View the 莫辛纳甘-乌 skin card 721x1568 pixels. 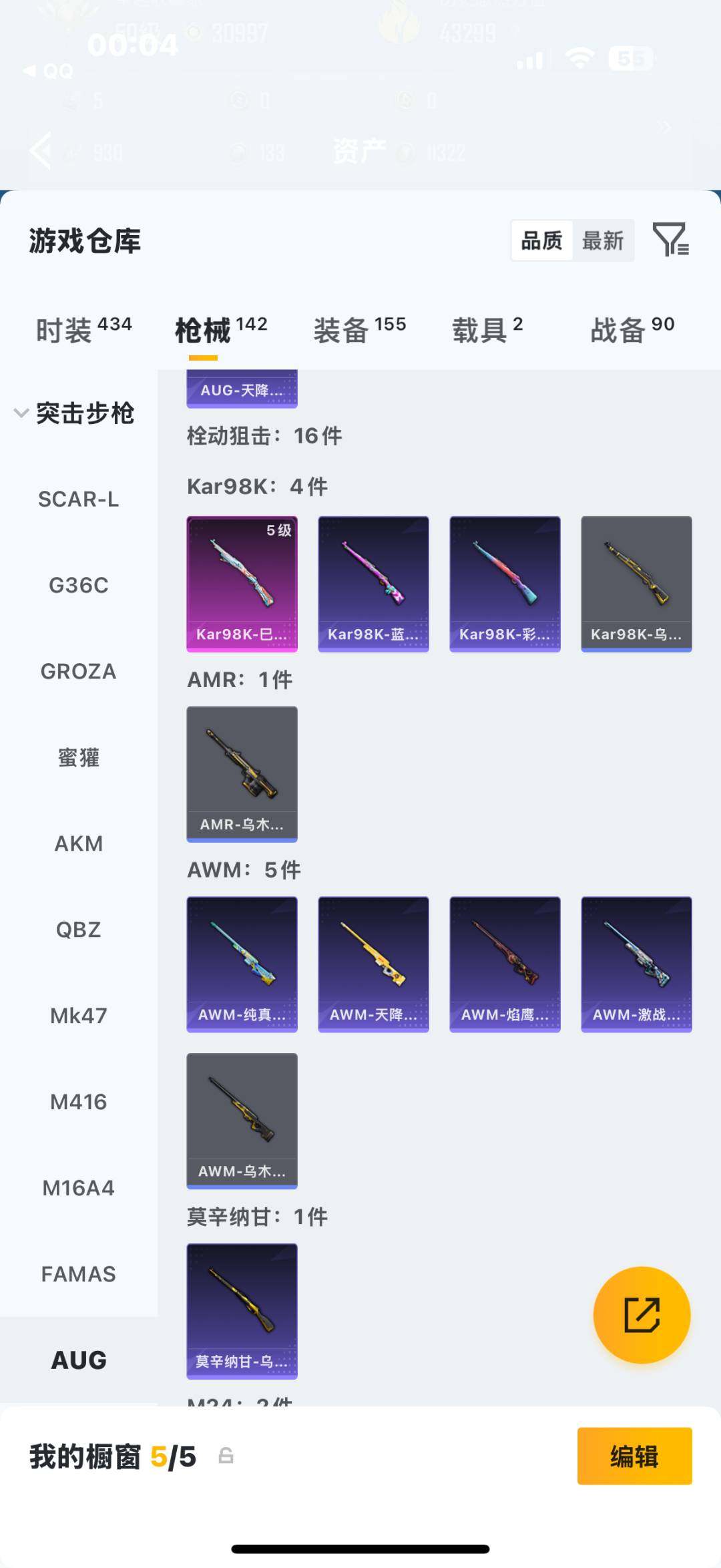click(242, 1311)
